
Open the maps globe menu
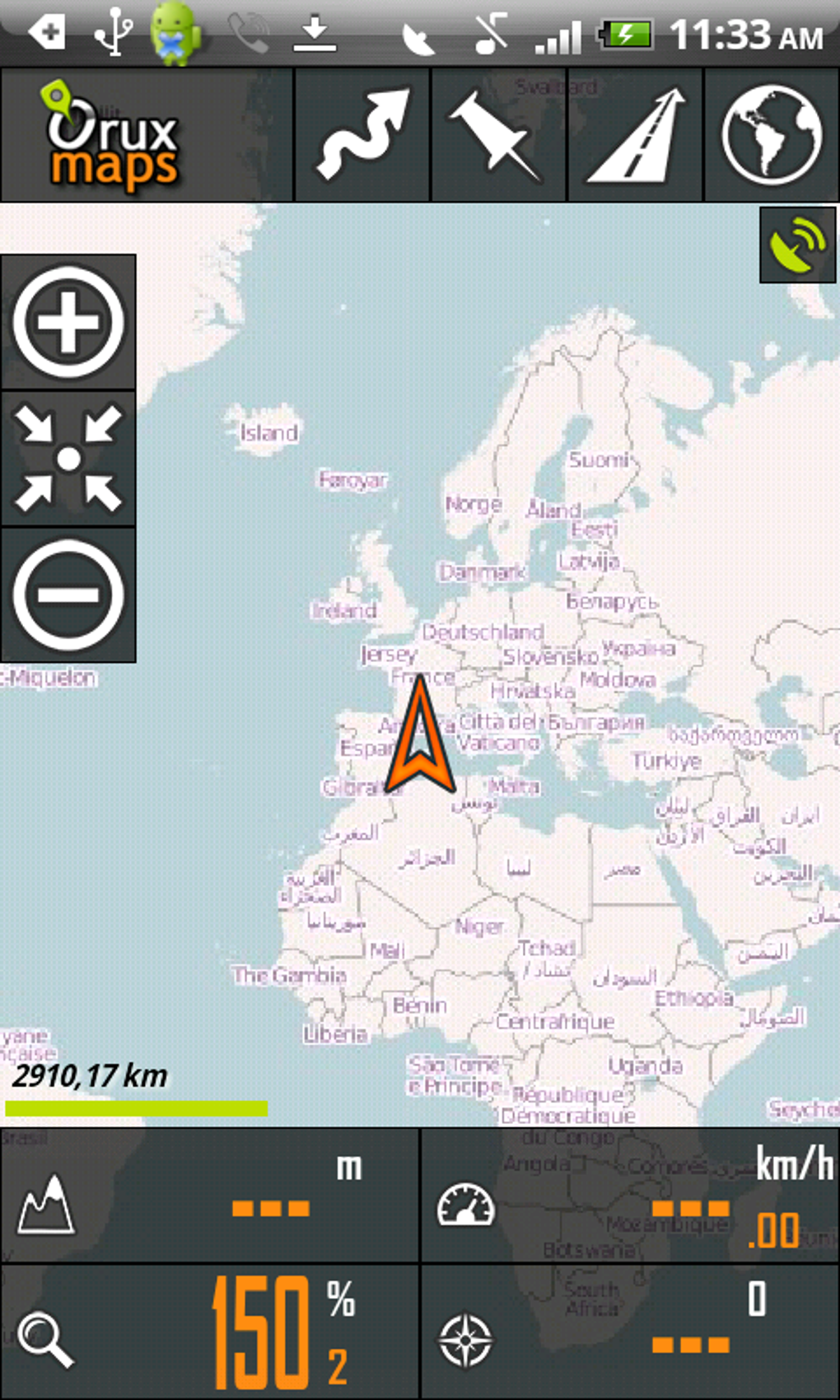pyautogui.click(x=772, y=135)
